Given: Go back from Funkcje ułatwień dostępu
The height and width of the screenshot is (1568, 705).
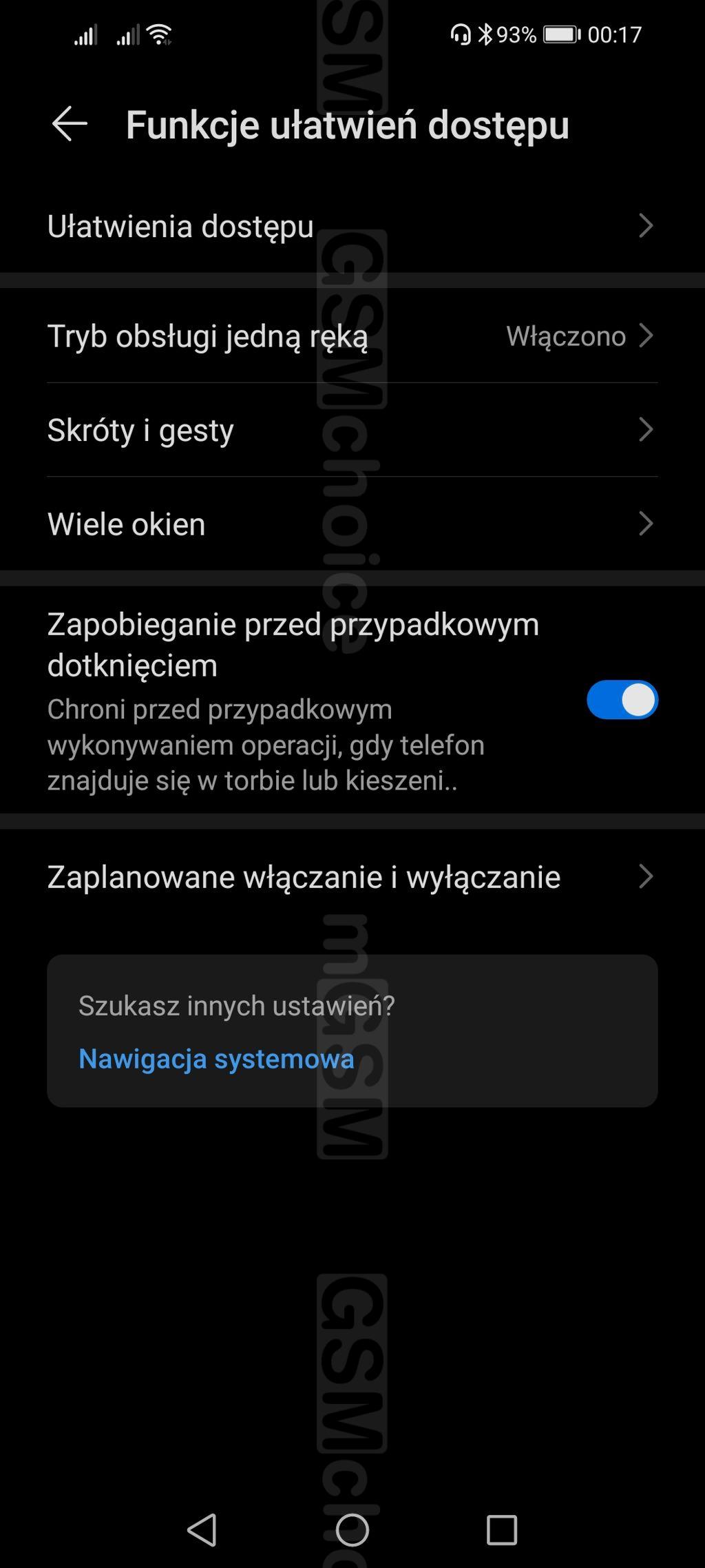Looking at the screenshot, I should [70, 125].
